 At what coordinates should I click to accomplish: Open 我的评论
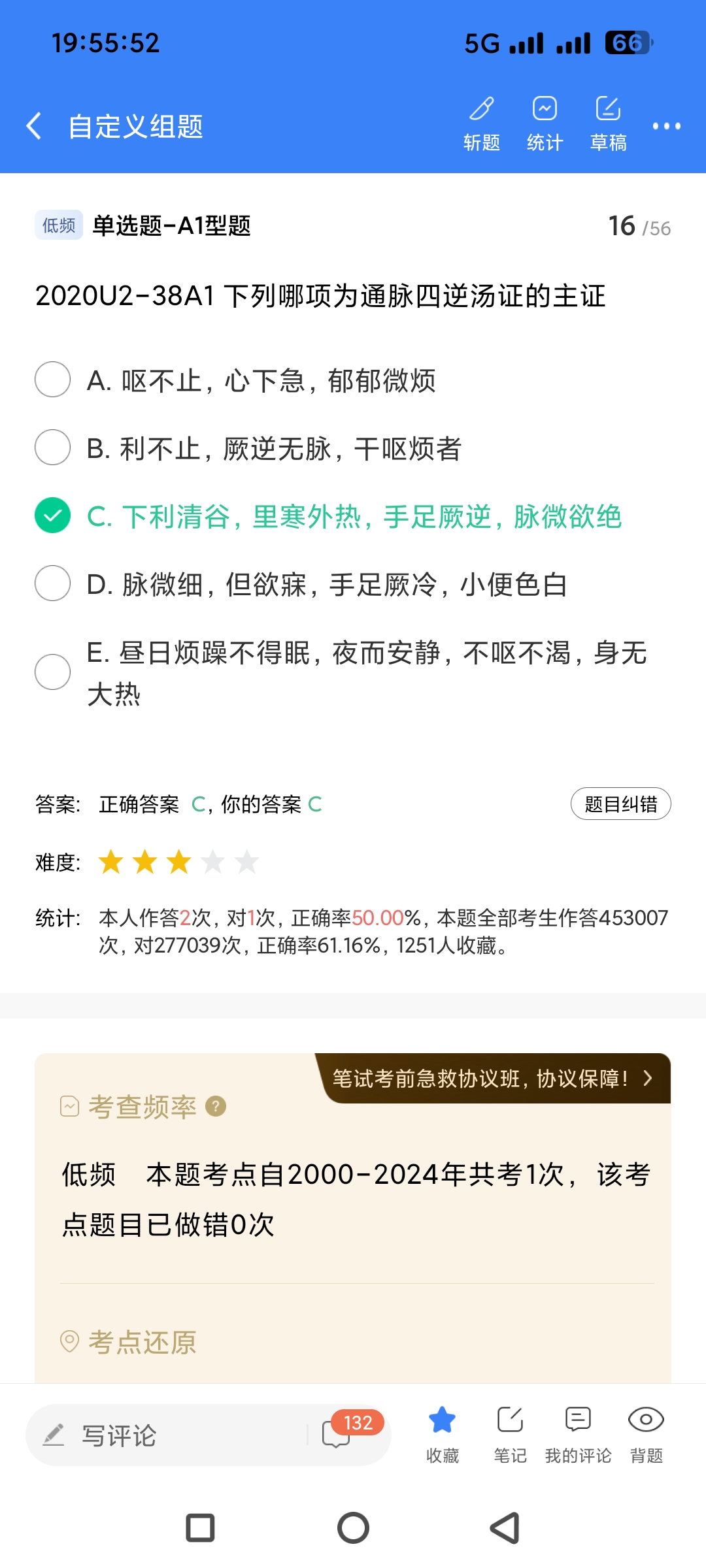click(x=578, y=1433)
